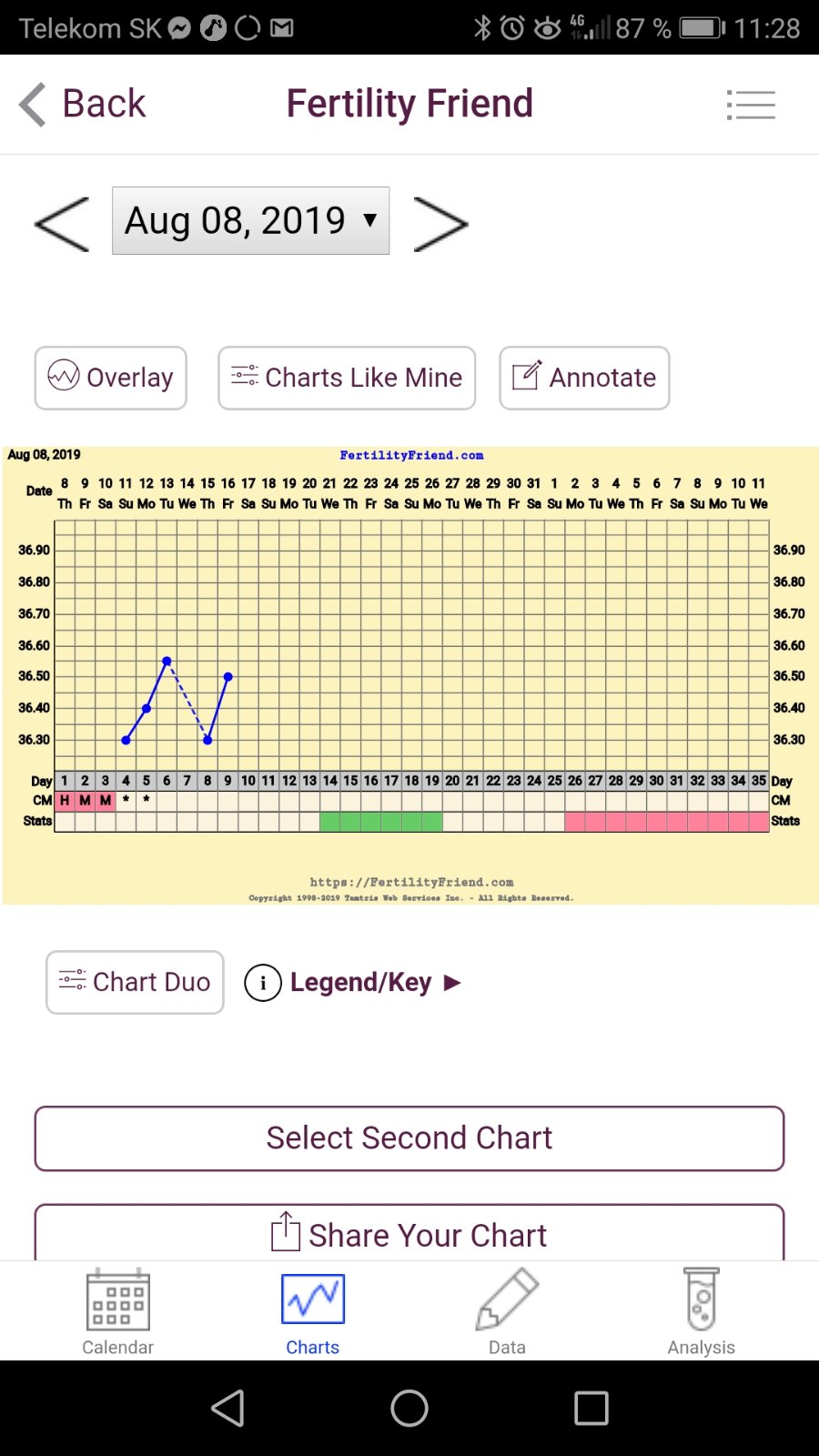Viewport: 819px width, 1456px height.
Task: Tap the system home button
Action: tap(409, 1409)
